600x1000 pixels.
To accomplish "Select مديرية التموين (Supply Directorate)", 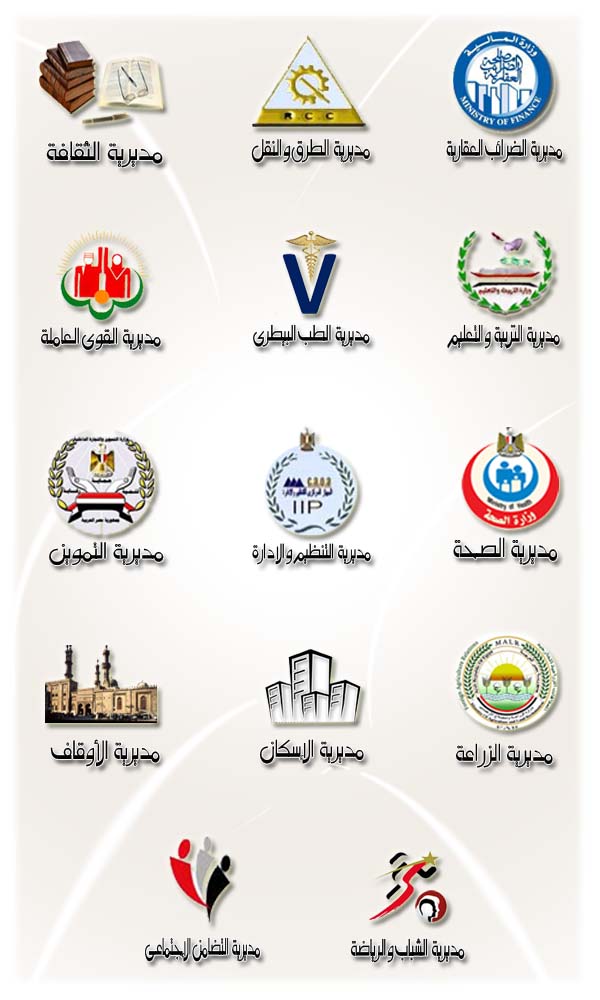I will [102, 482].
